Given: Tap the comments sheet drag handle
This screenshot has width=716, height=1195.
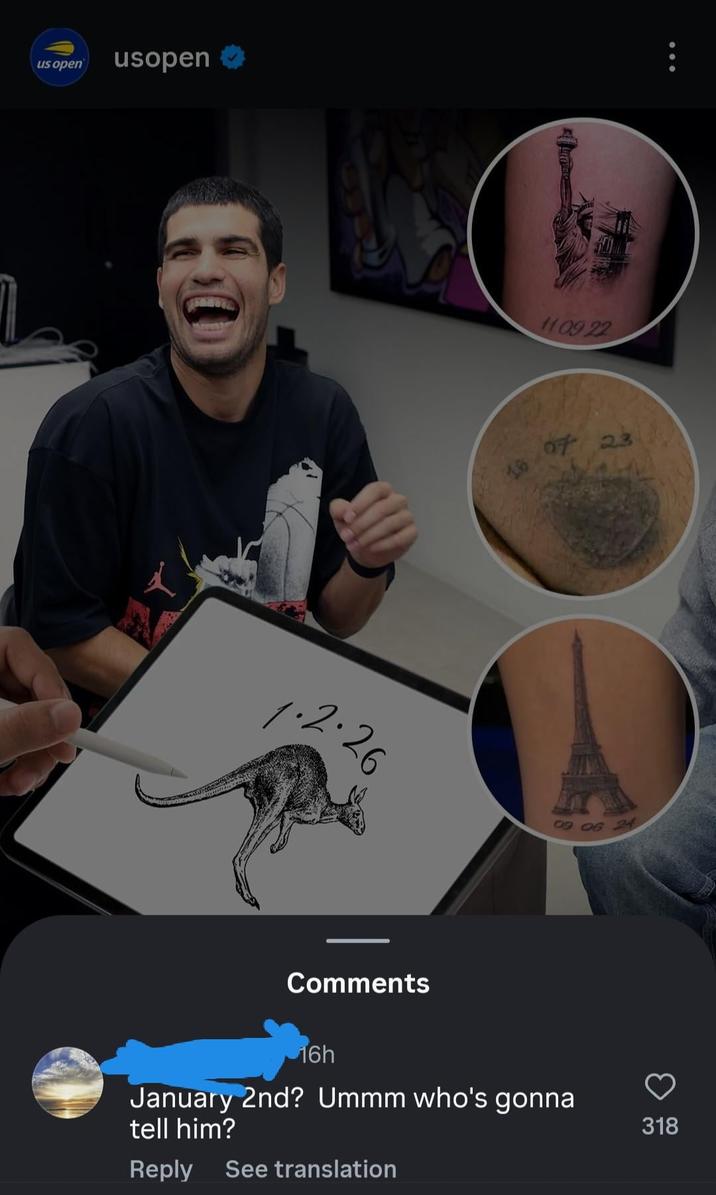Looking at the screenshot, I should [357, 940].
